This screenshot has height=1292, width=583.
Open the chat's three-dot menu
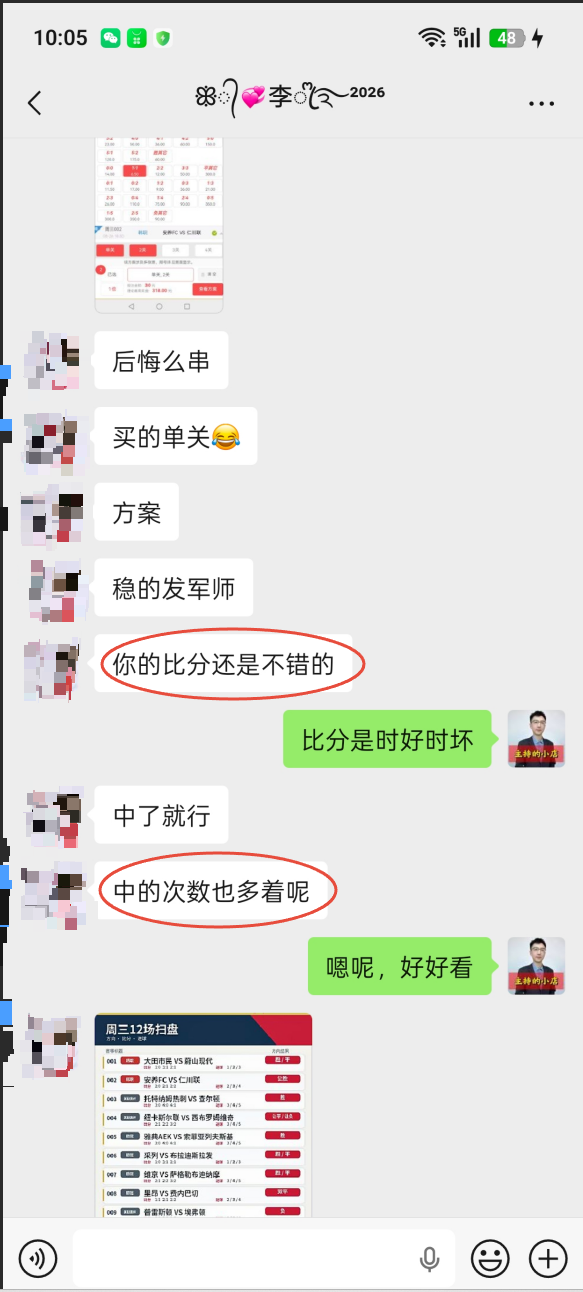[x=541, y=103]
